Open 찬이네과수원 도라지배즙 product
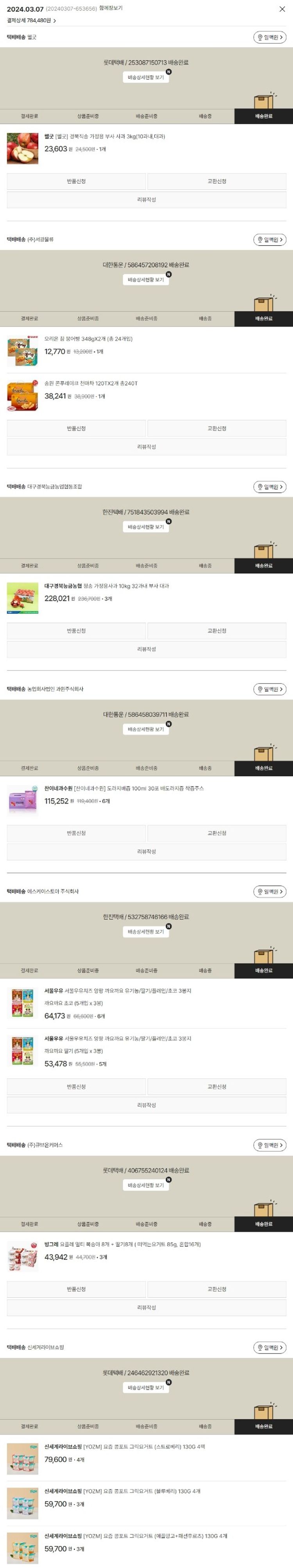Screen dimensions: 293x1568 click(123, 788)
